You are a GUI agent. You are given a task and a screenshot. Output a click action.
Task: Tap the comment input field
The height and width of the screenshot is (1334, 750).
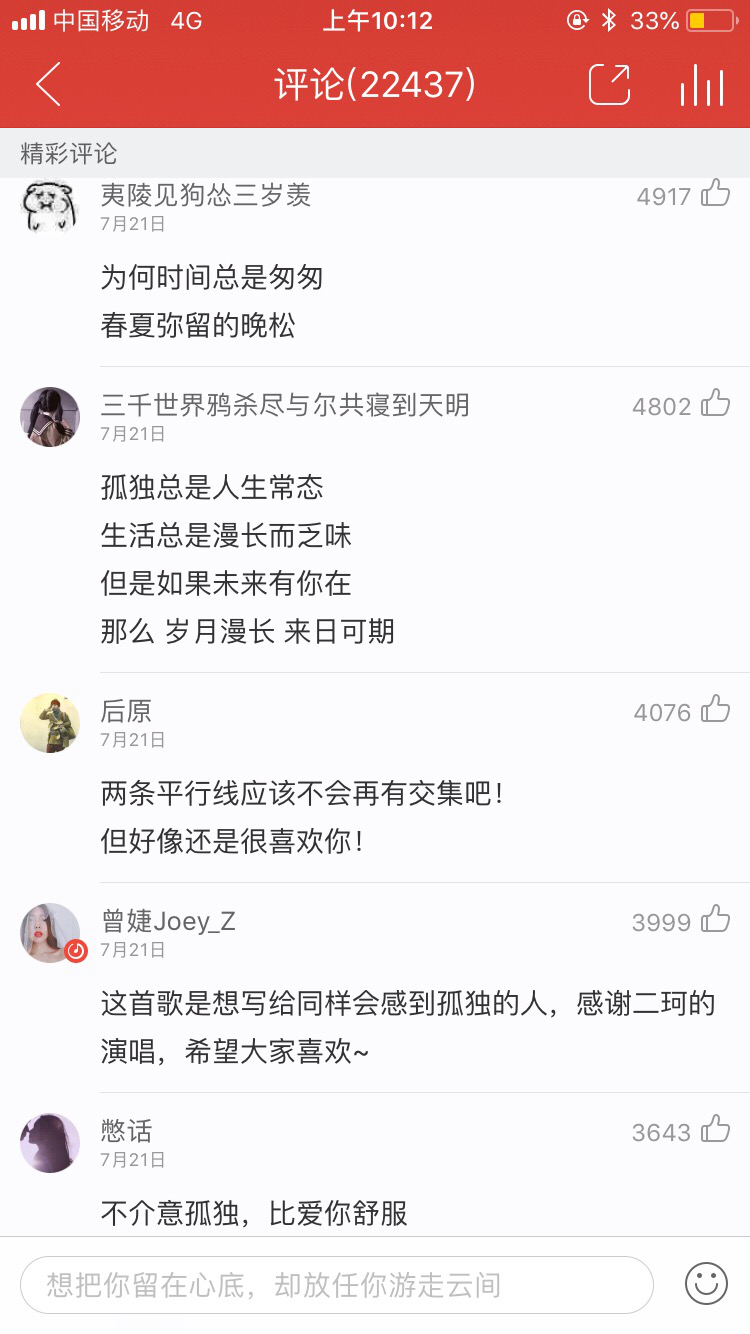coord(337,1285)
